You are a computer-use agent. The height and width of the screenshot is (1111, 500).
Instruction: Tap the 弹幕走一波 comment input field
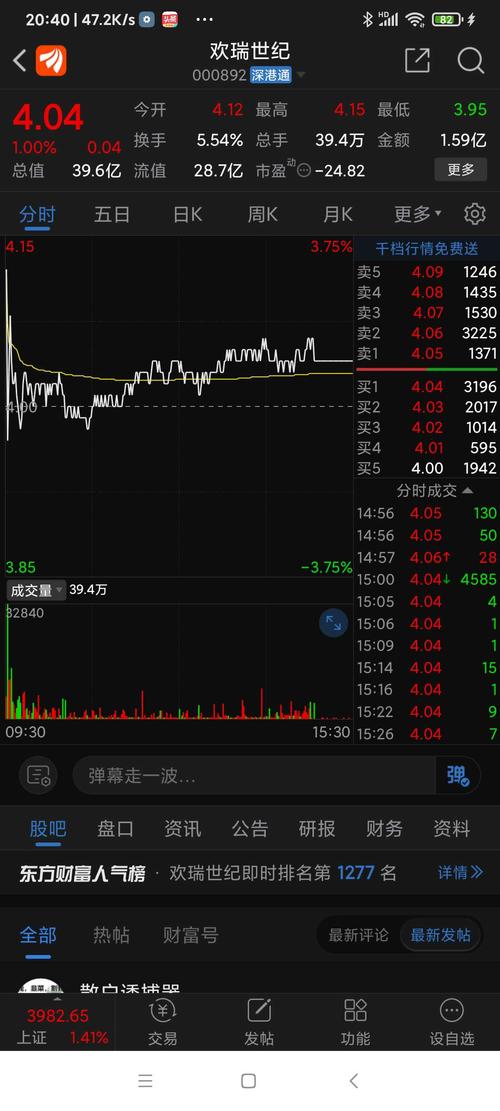(254, 775)
